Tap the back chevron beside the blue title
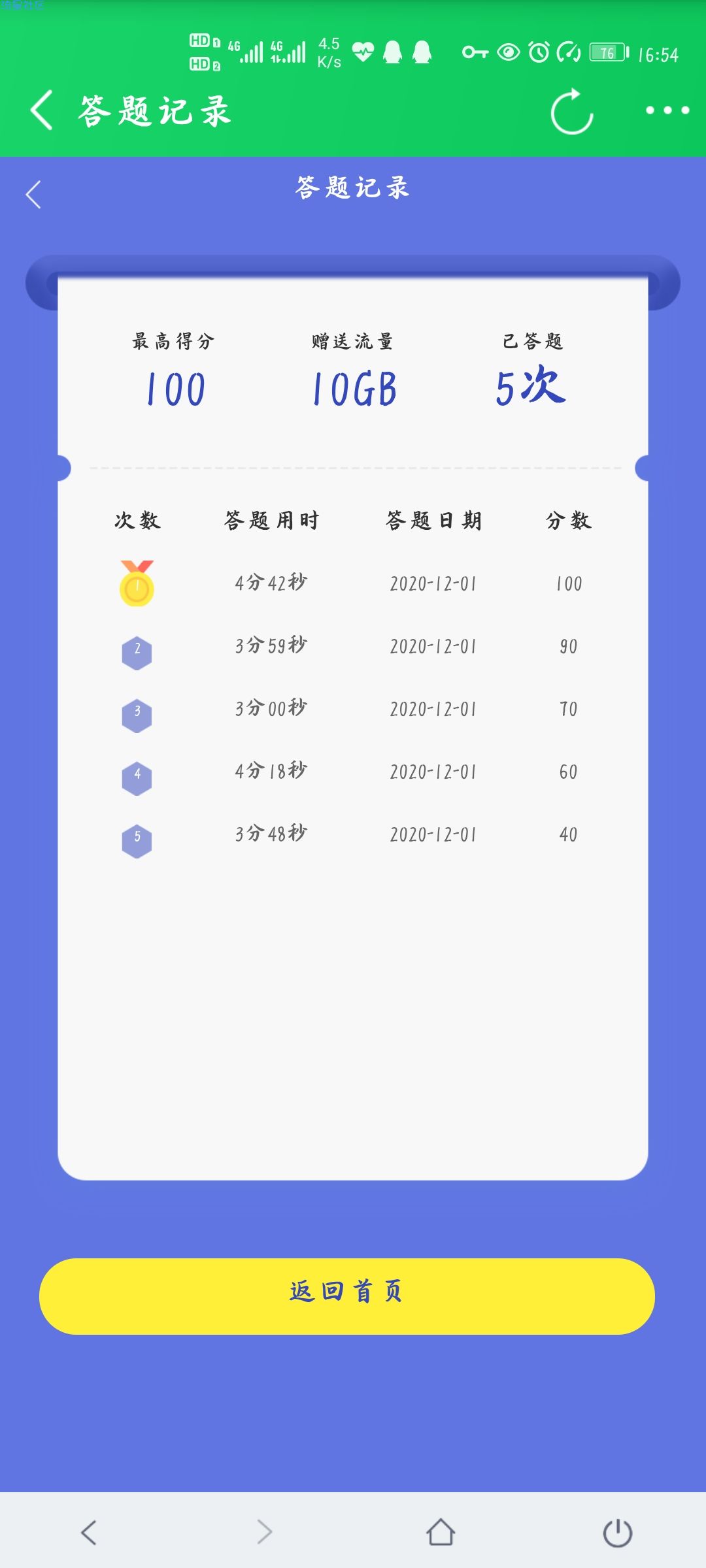The width and height of the screenshot is (706, 1568). click(33, 195)
